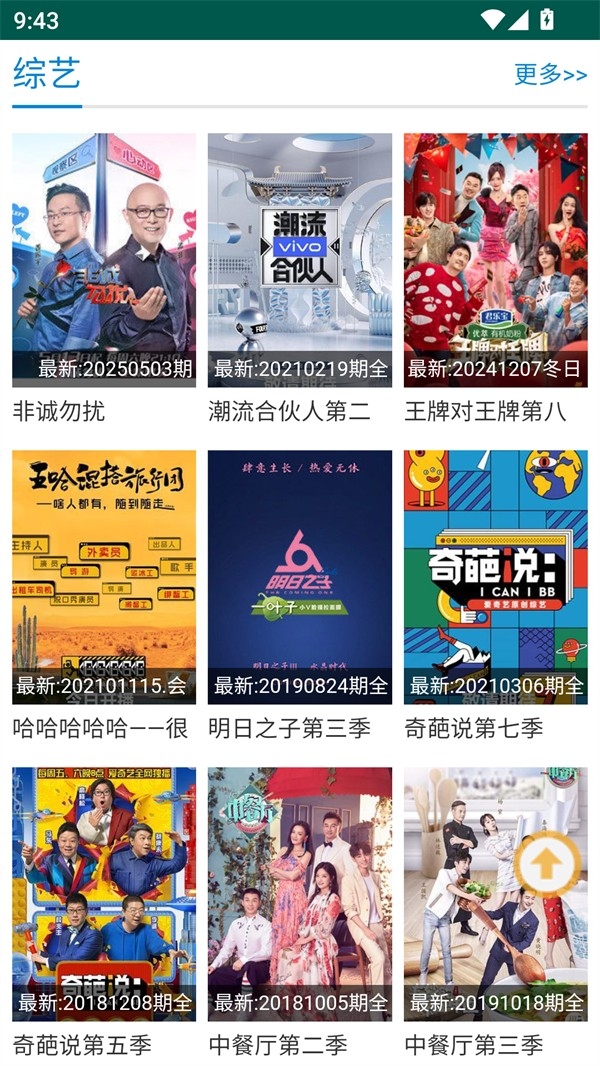Select the 奇葩说第七季 tile

pos(496,577)
